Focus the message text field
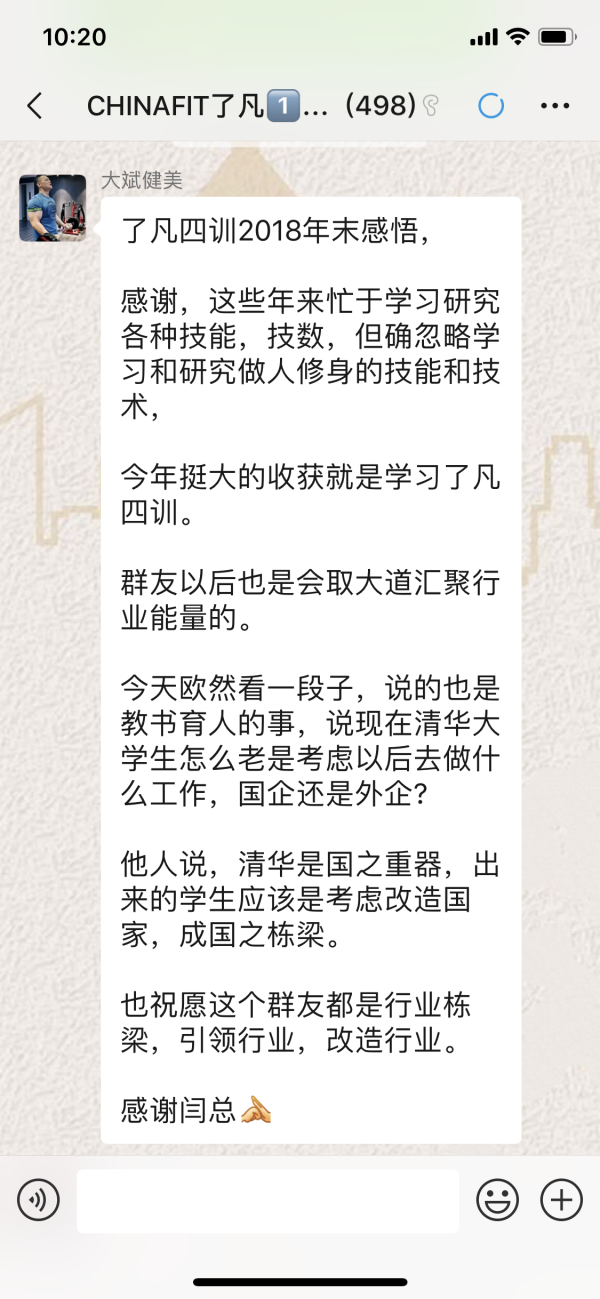This screenshot has height=1299, width=600. pos(268,1200)
